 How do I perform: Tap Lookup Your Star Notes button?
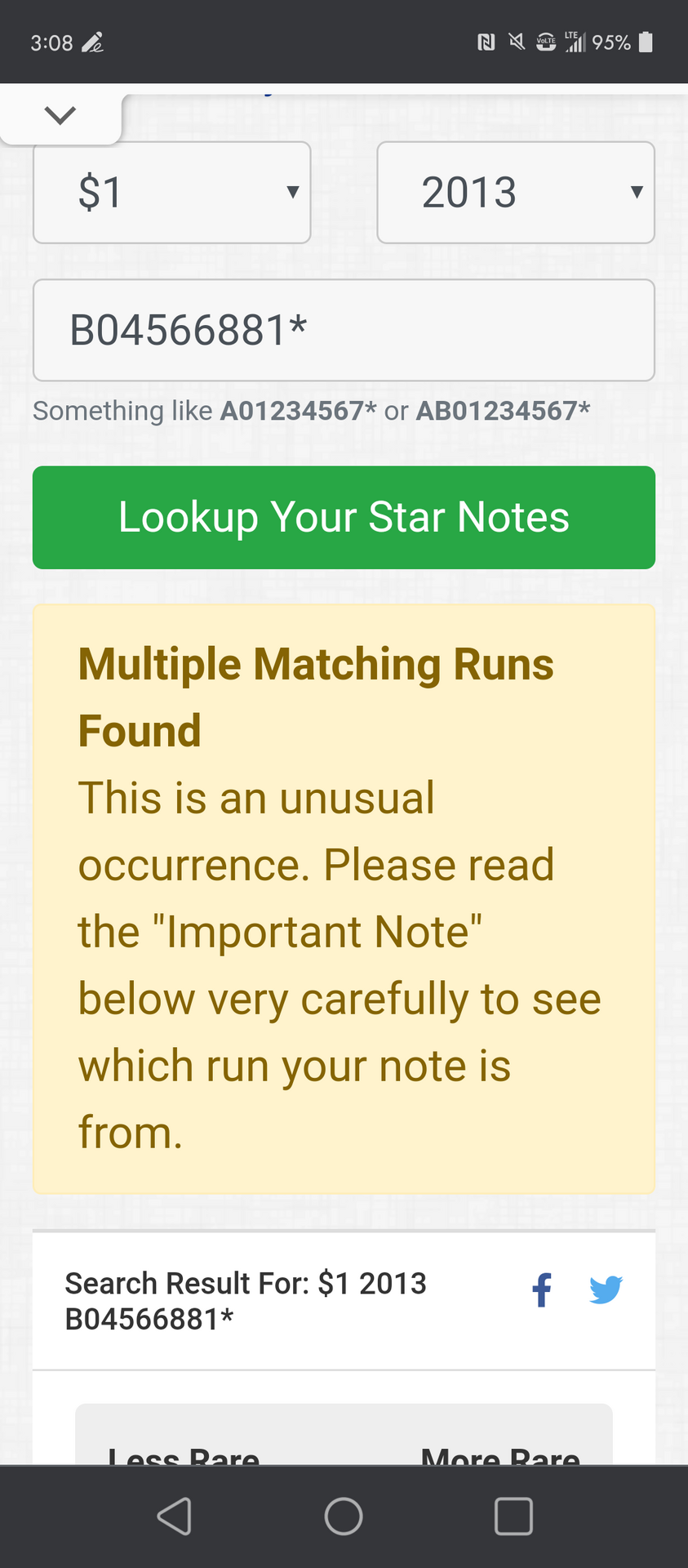tap(344, 517)
